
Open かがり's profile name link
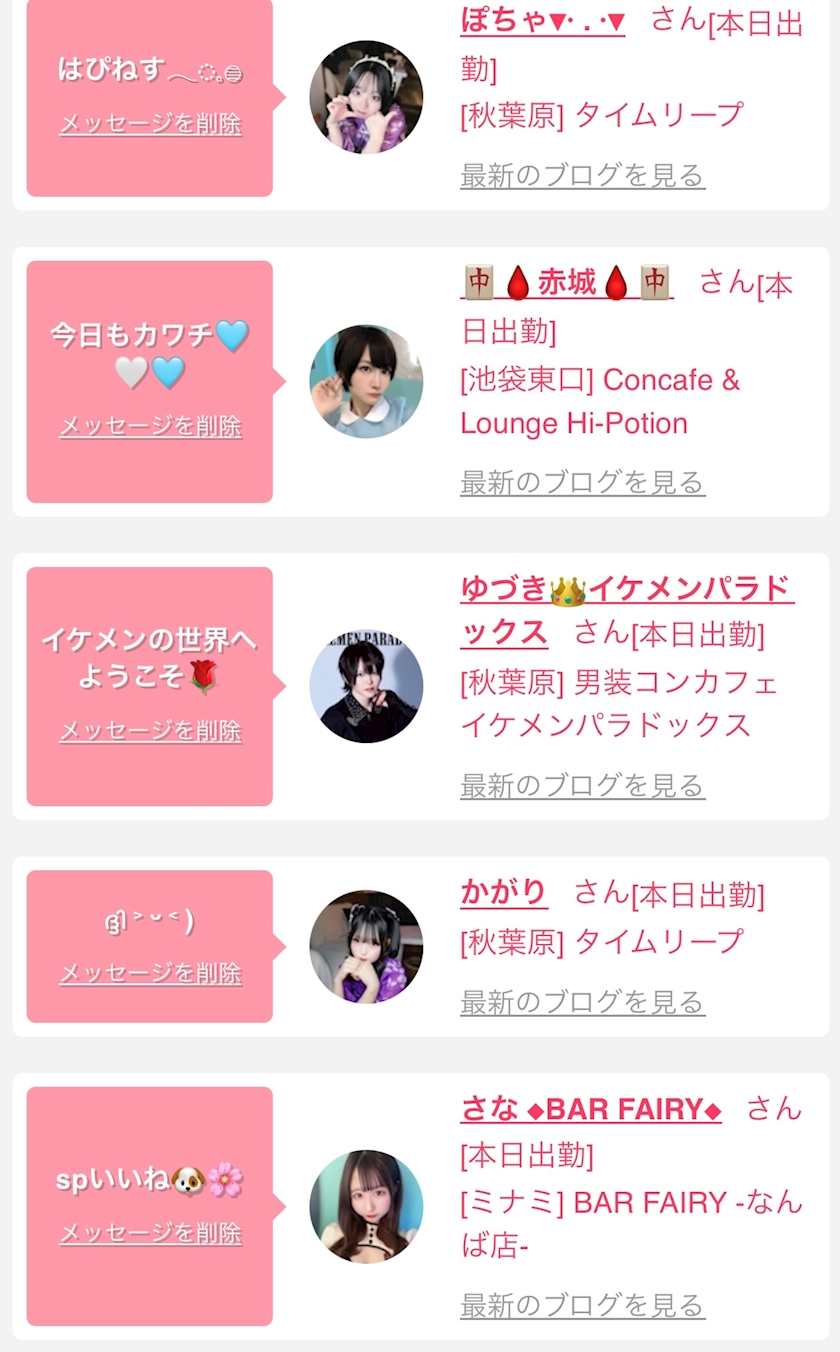[504, 892]
